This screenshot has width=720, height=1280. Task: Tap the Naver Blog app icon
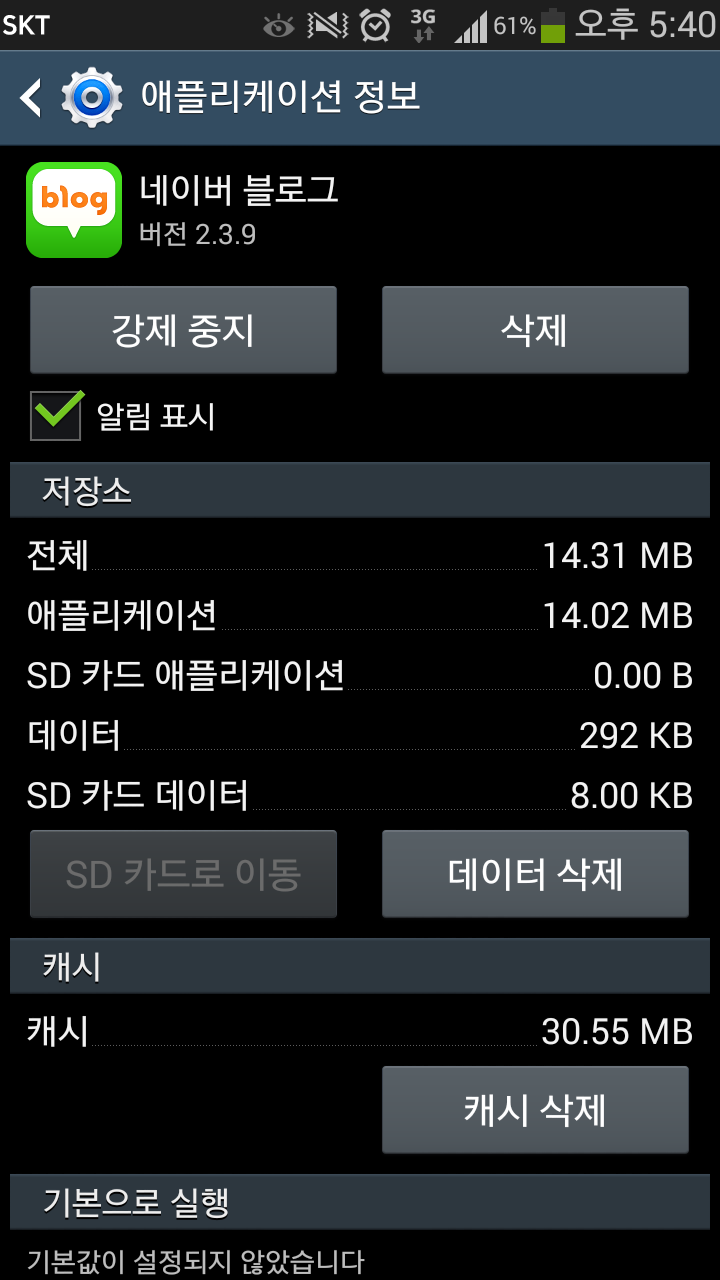(73, 209)
